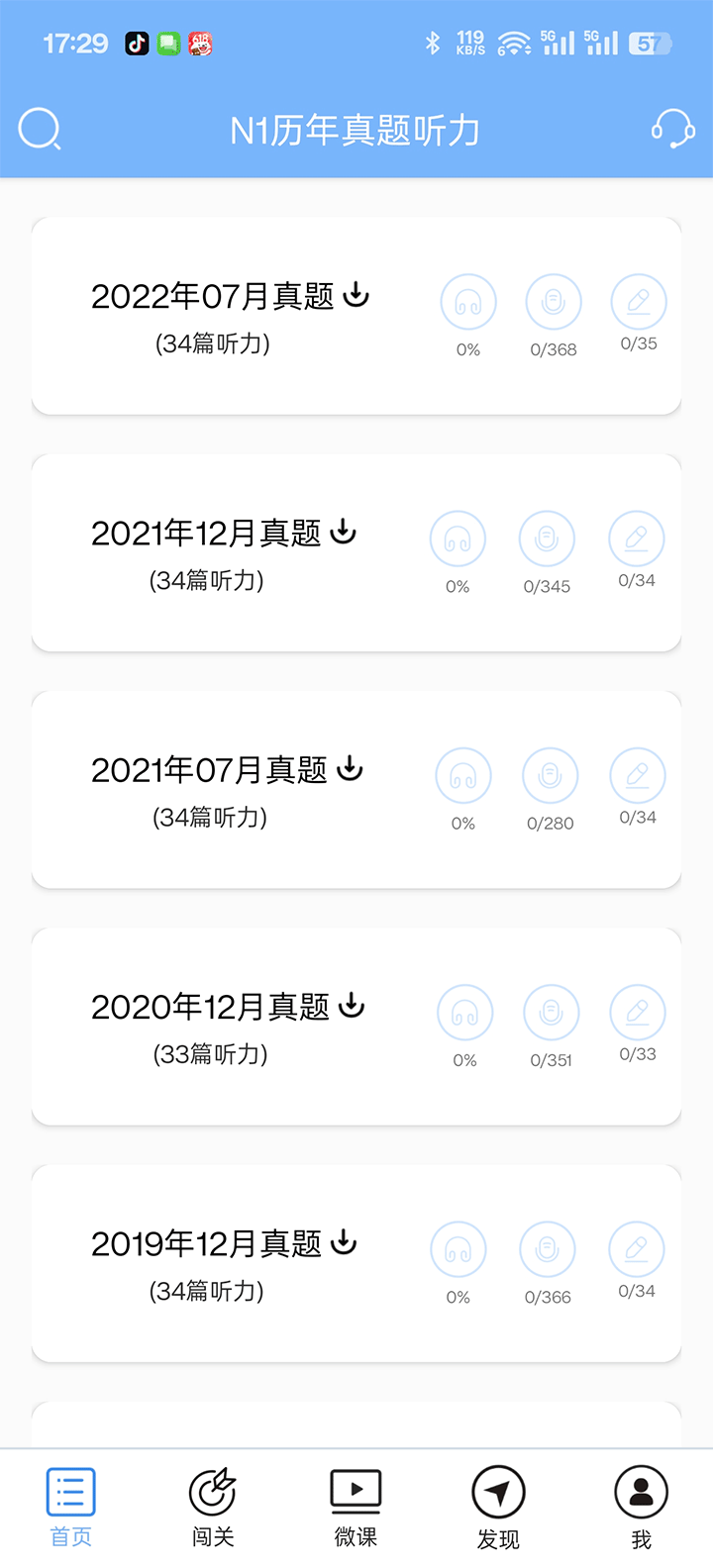Image resolution: width=713 pixels, height=1568 pixels.
Task: Switch to the 闯关 tab
Action: click(x=213, y=1506)
